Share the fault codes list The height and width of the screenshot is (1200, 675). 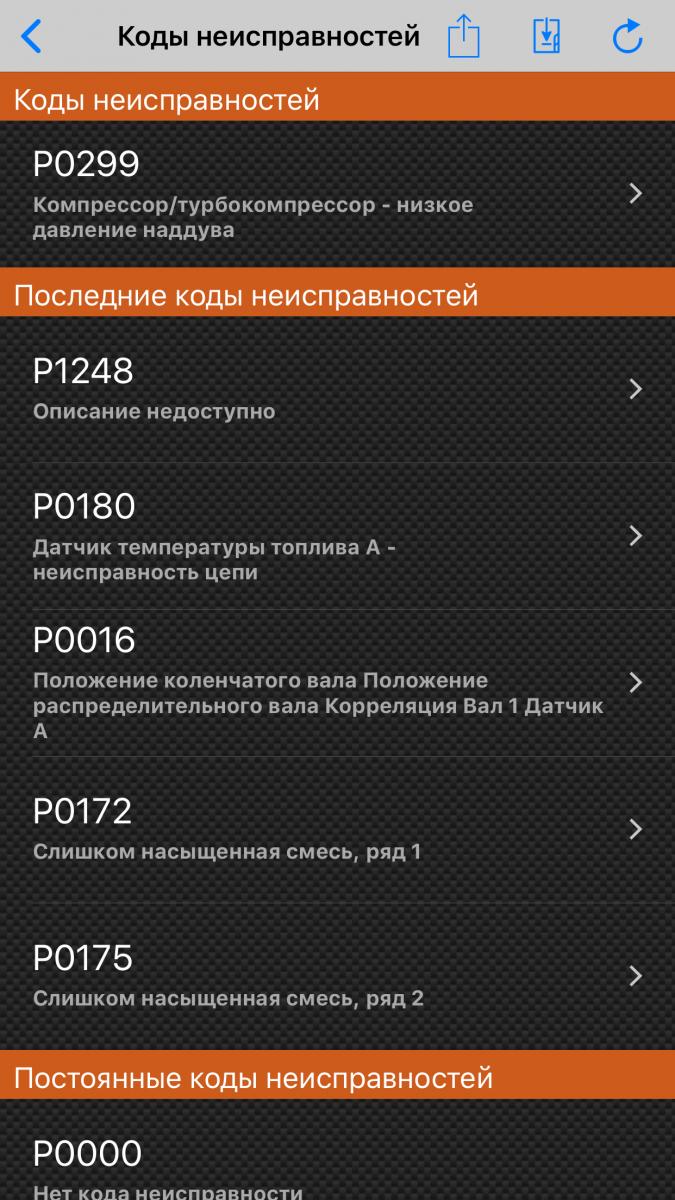point(463,37)
